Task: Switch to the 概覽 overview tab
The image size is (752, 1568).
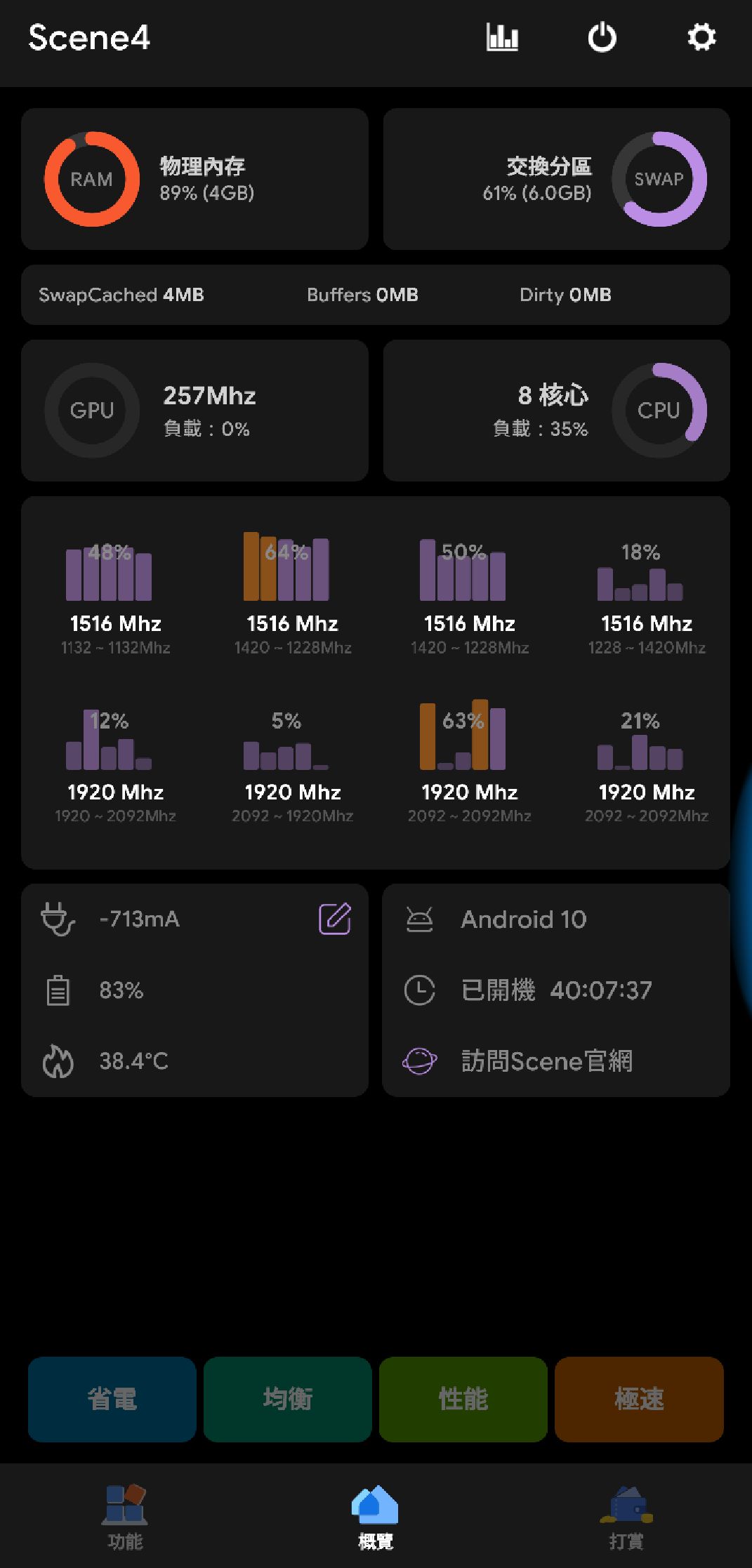Action: [x=376, y=1516]
